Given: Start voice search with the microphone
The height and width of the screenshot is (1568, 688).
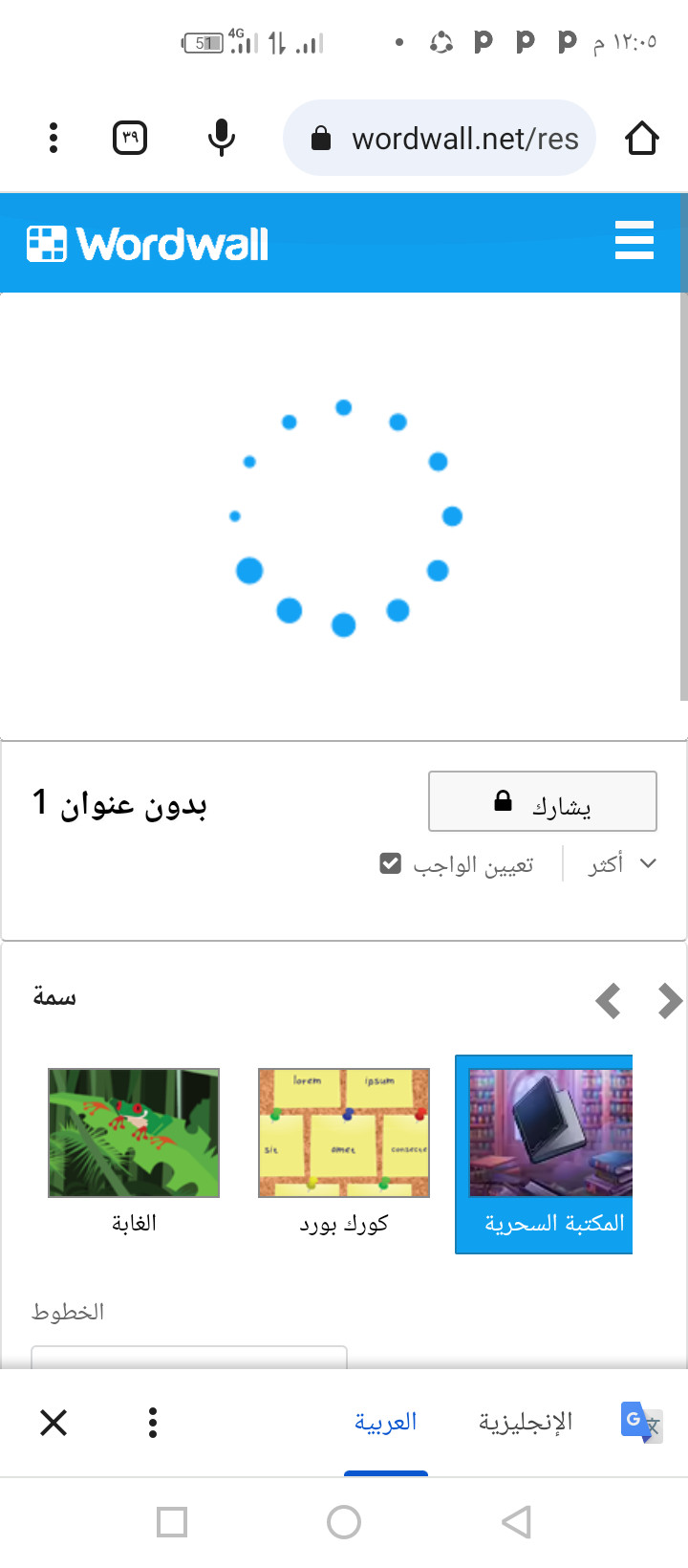Looking at the screenshot, I should pyautogui.click(x=221, y=138).
